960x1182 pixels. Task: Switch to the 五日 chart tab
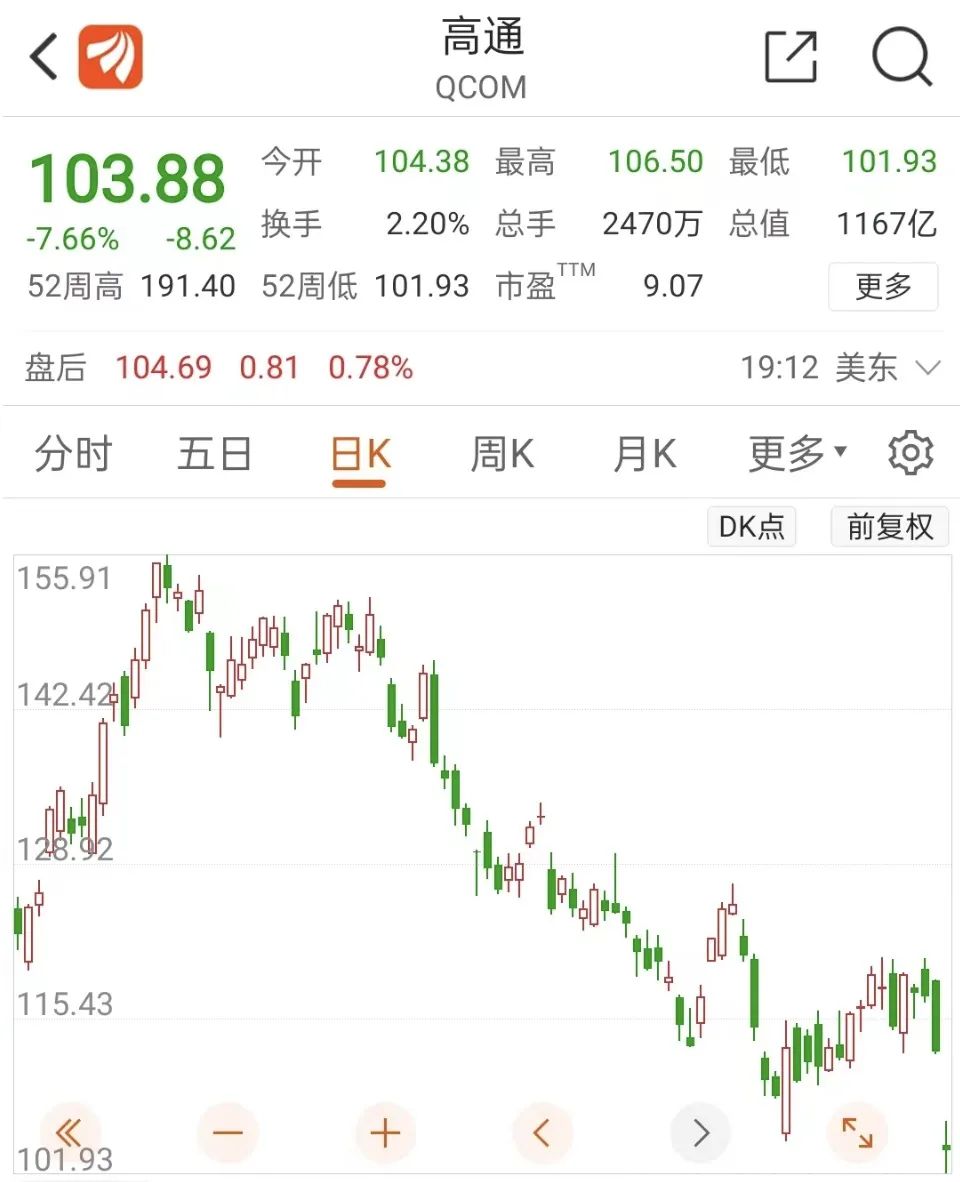pyautogui.click(x=215, y=455)
